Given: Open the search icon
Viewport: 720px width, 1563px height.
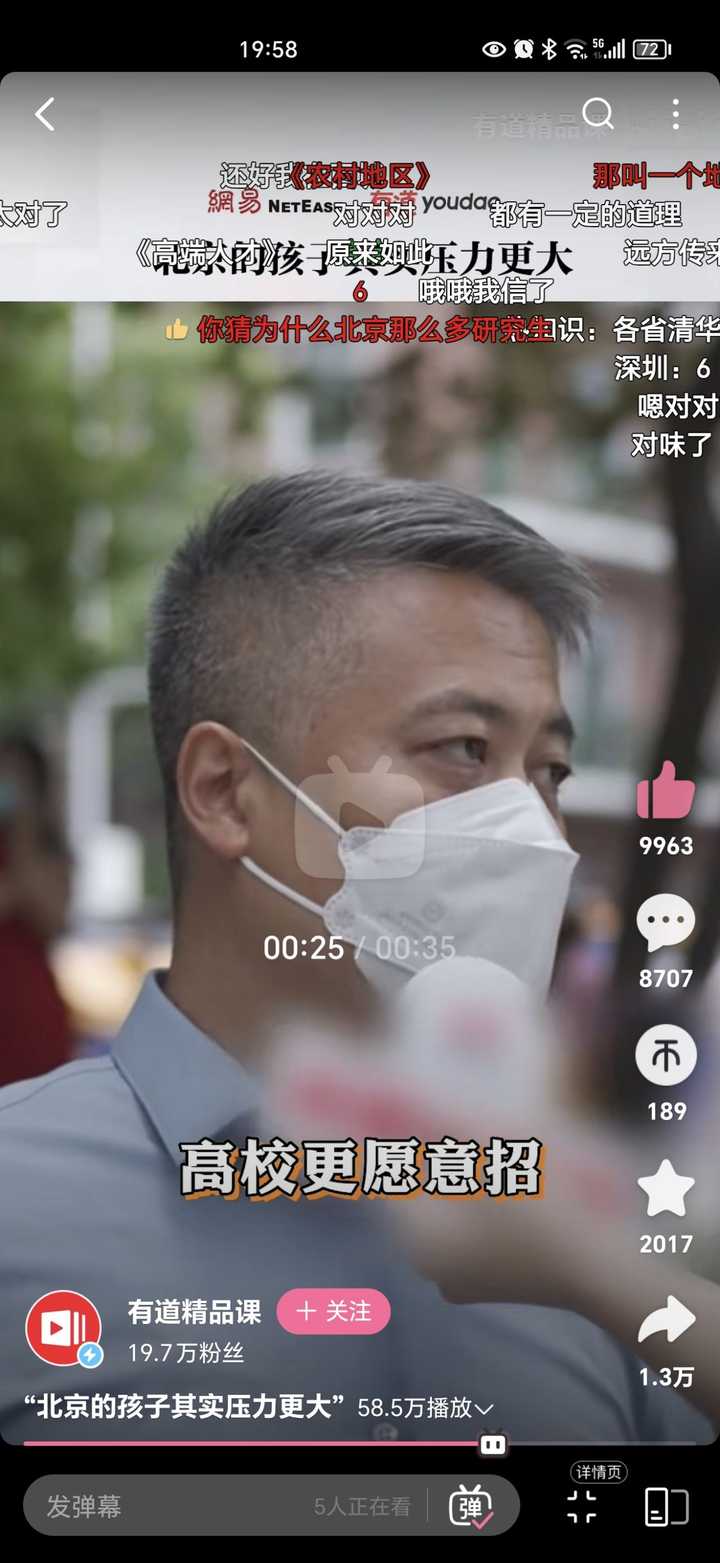Looking at the screenshot, I should [597, 114].
